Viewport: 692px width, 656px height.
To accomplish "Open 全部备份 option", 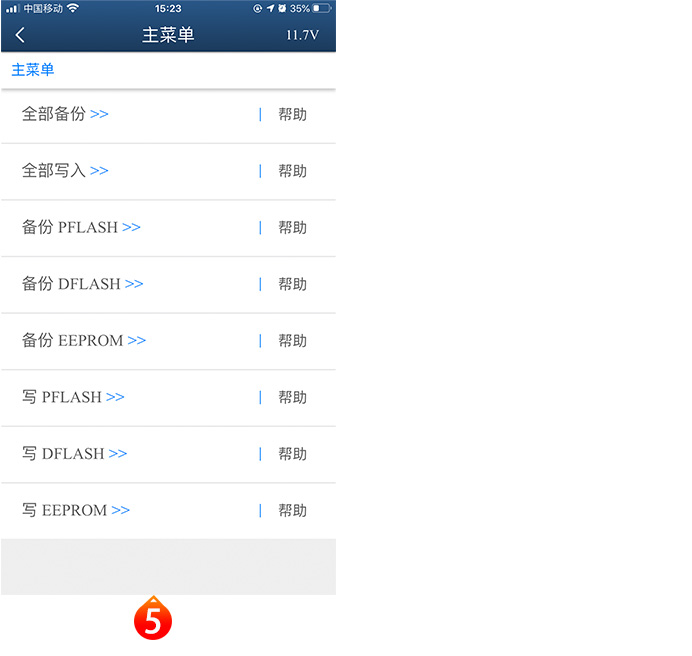I will [x=65, y=114].
